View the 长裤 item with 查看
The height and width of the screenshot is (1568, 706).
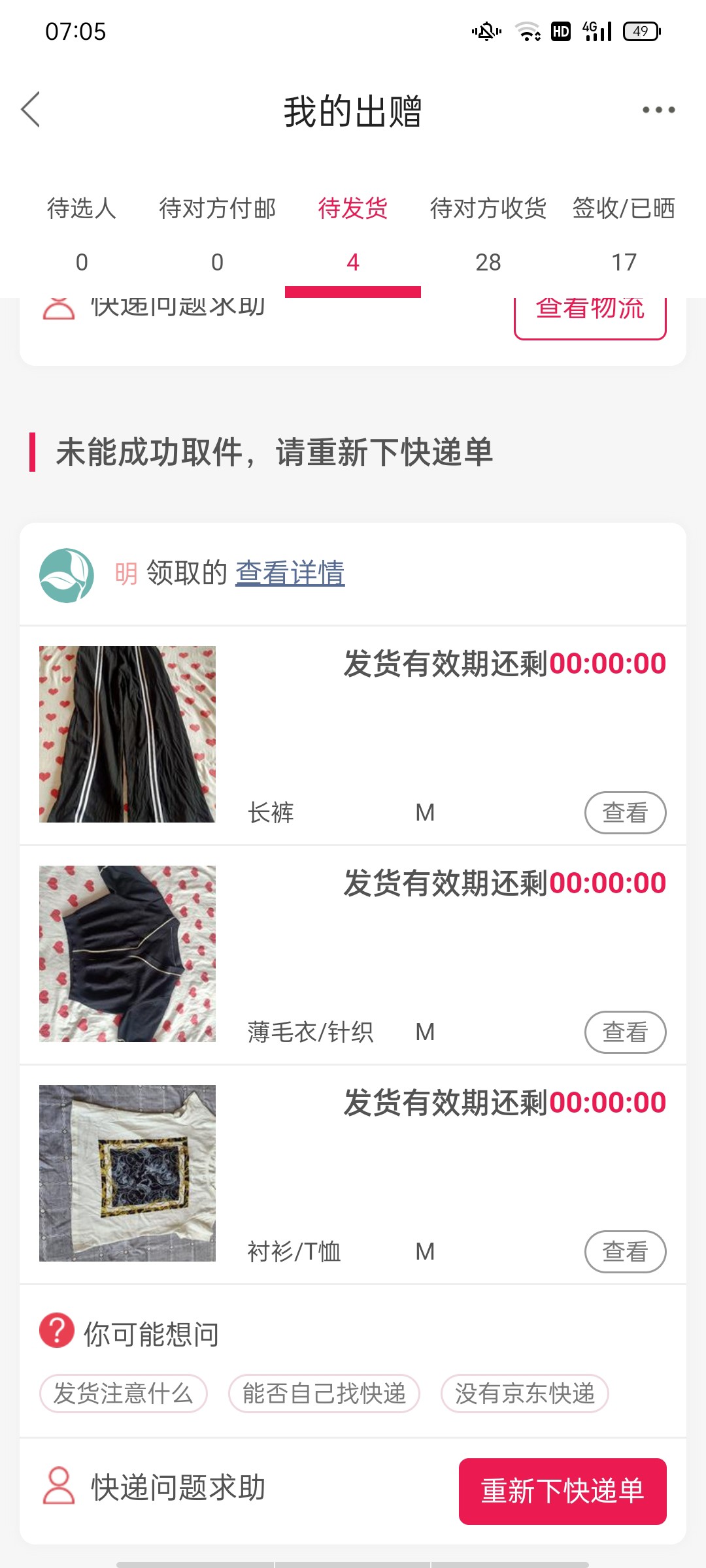[x=625, y=813]
